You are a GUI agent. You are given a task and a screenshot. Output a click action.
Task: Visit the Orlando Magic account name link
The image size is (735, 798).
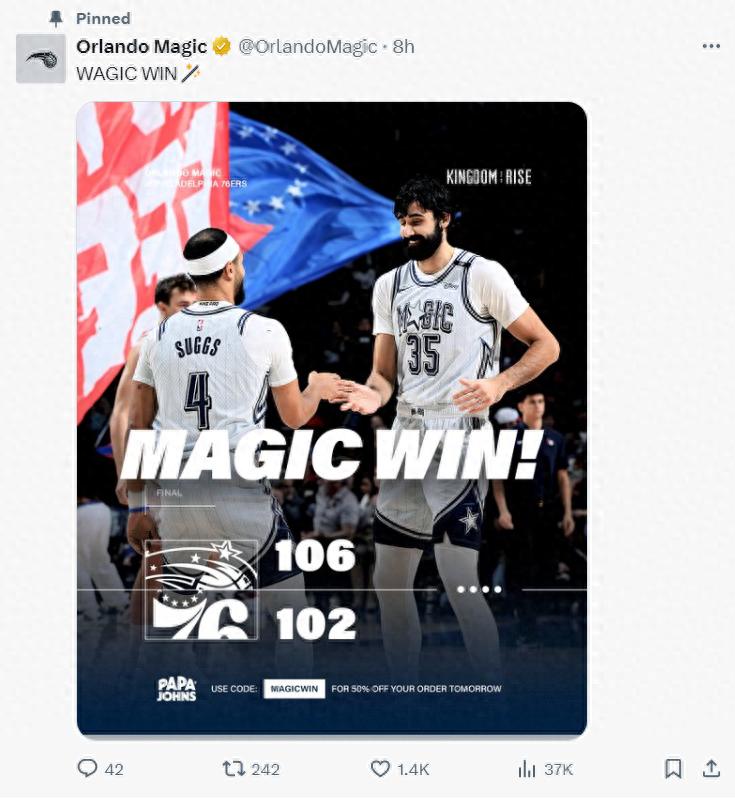point(141,46)
